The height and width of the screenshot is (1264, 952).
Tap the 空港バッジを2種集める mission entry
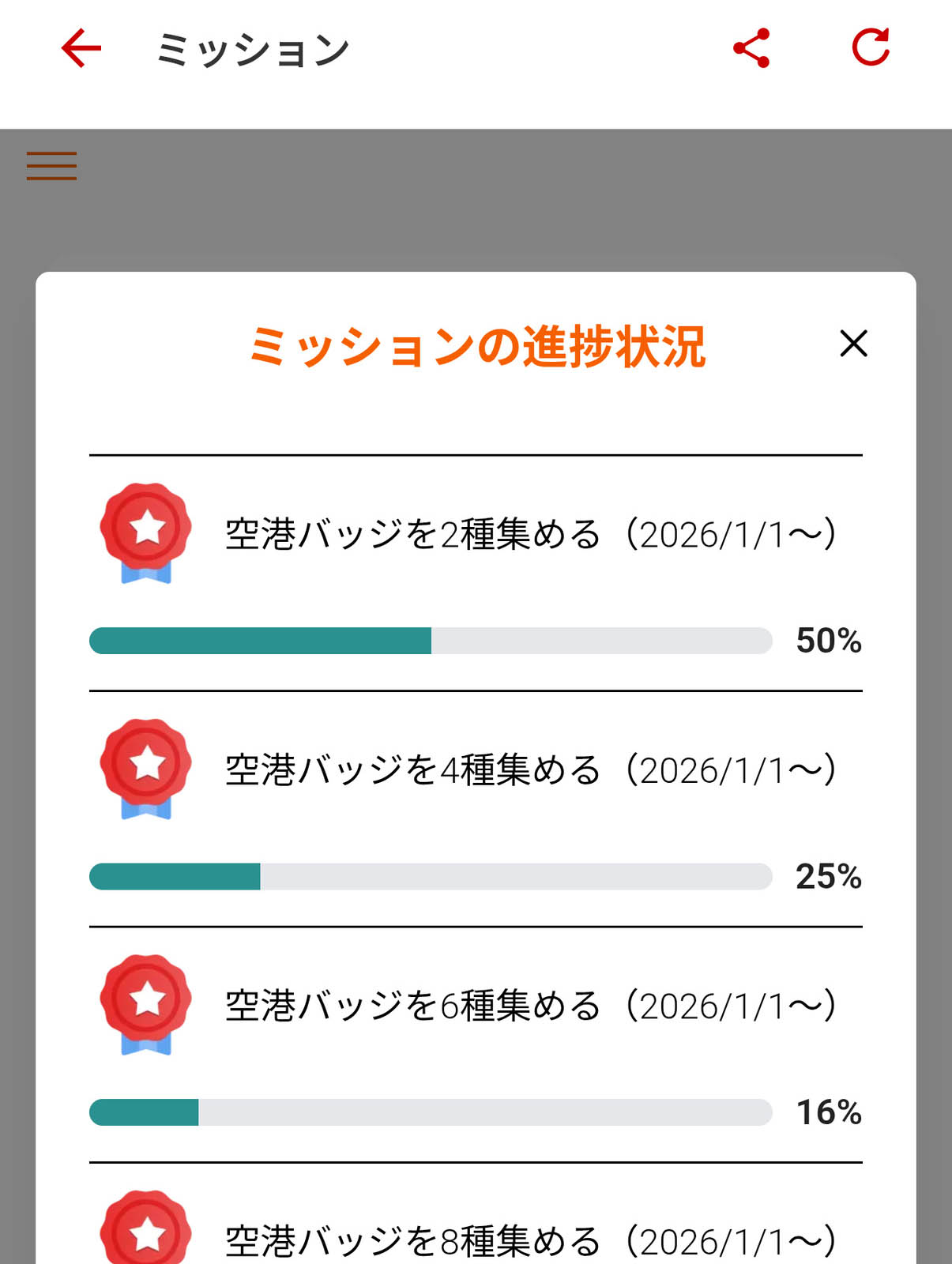529,535
